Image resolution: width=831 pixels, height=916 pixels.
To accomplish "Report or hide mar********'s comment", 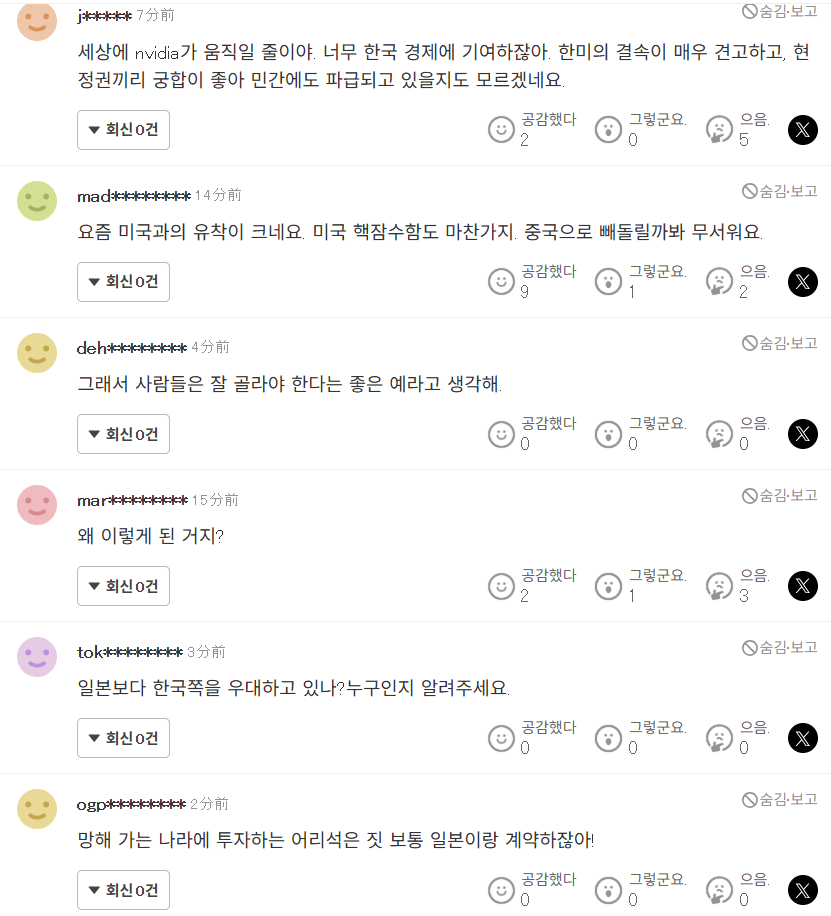I will (780, 496).
